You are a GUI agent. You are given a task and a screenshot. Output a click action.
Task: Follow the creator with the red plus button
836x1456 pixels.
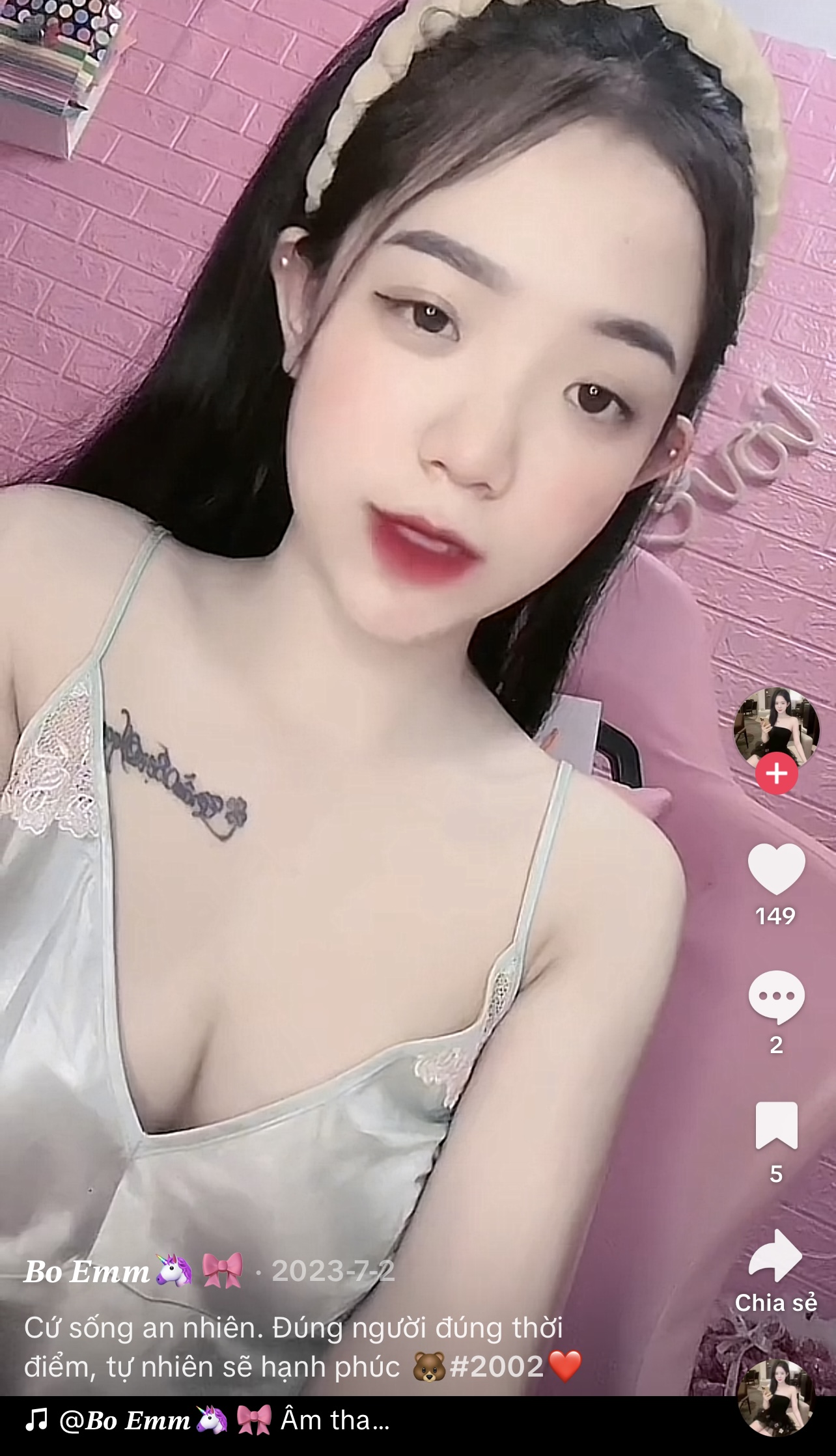(x=776, y=774)
